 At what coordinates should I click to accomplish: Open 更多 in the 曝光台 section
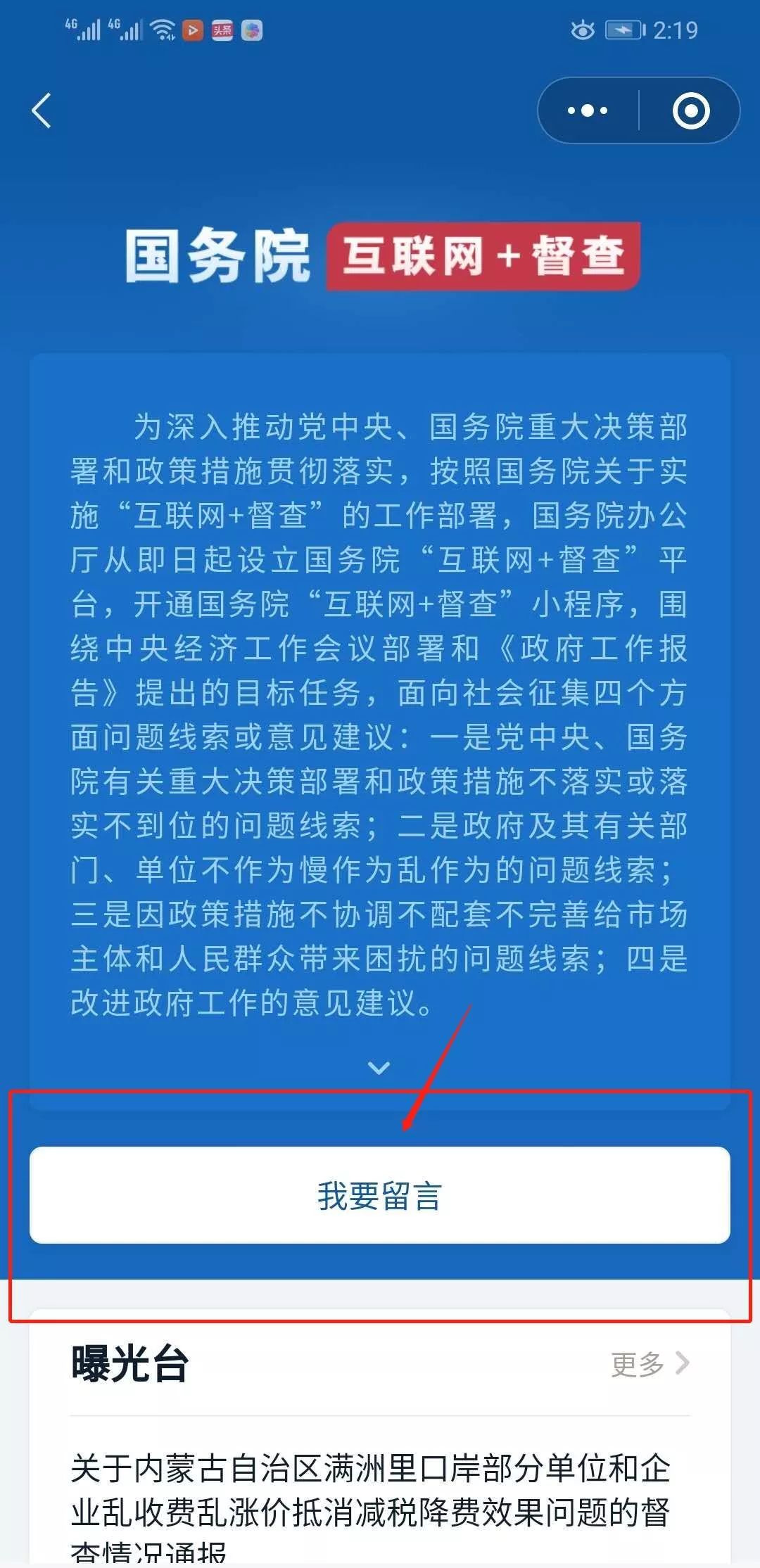tap(650, 1365)
